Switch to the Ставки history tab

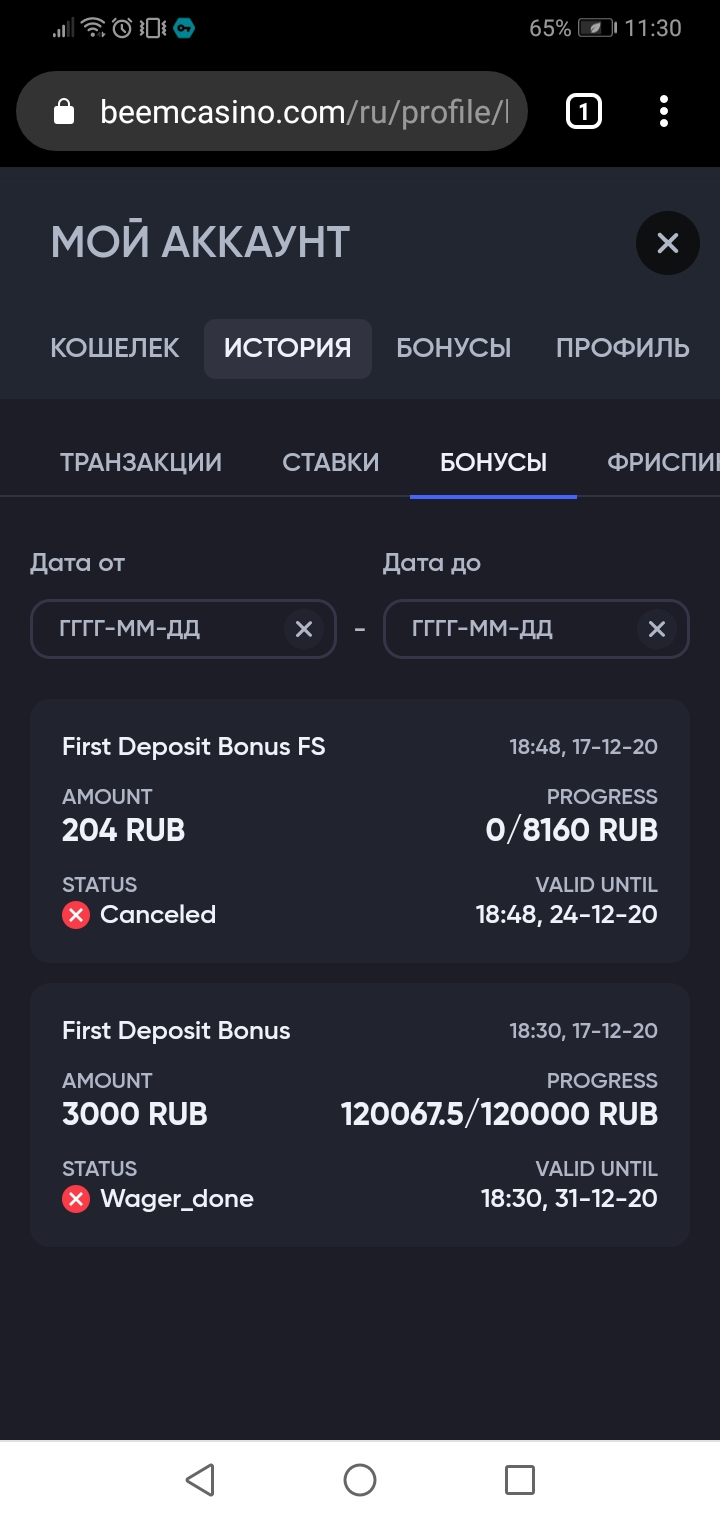(331, 463)
